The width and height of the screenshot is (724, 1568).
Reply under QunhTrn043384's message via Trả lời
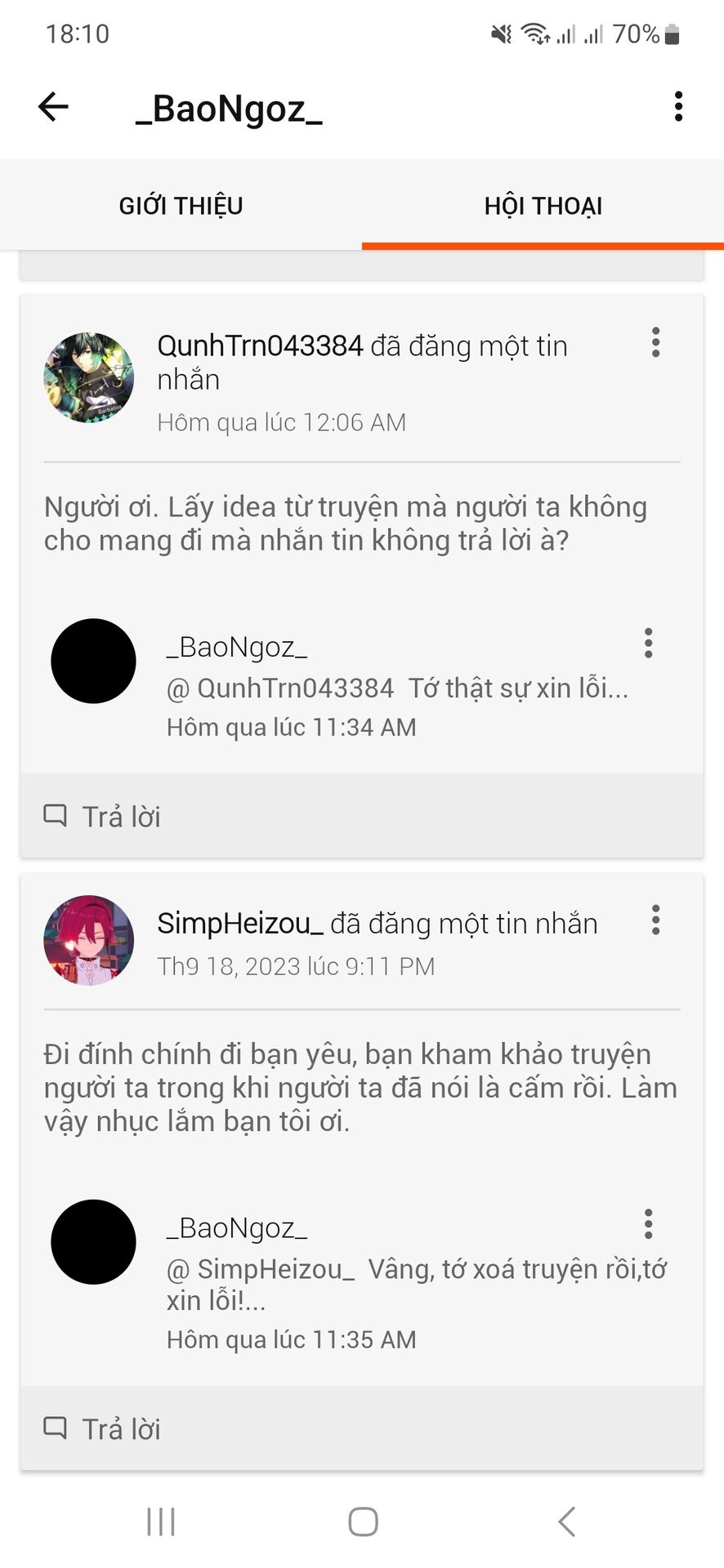tap(103, 817)
